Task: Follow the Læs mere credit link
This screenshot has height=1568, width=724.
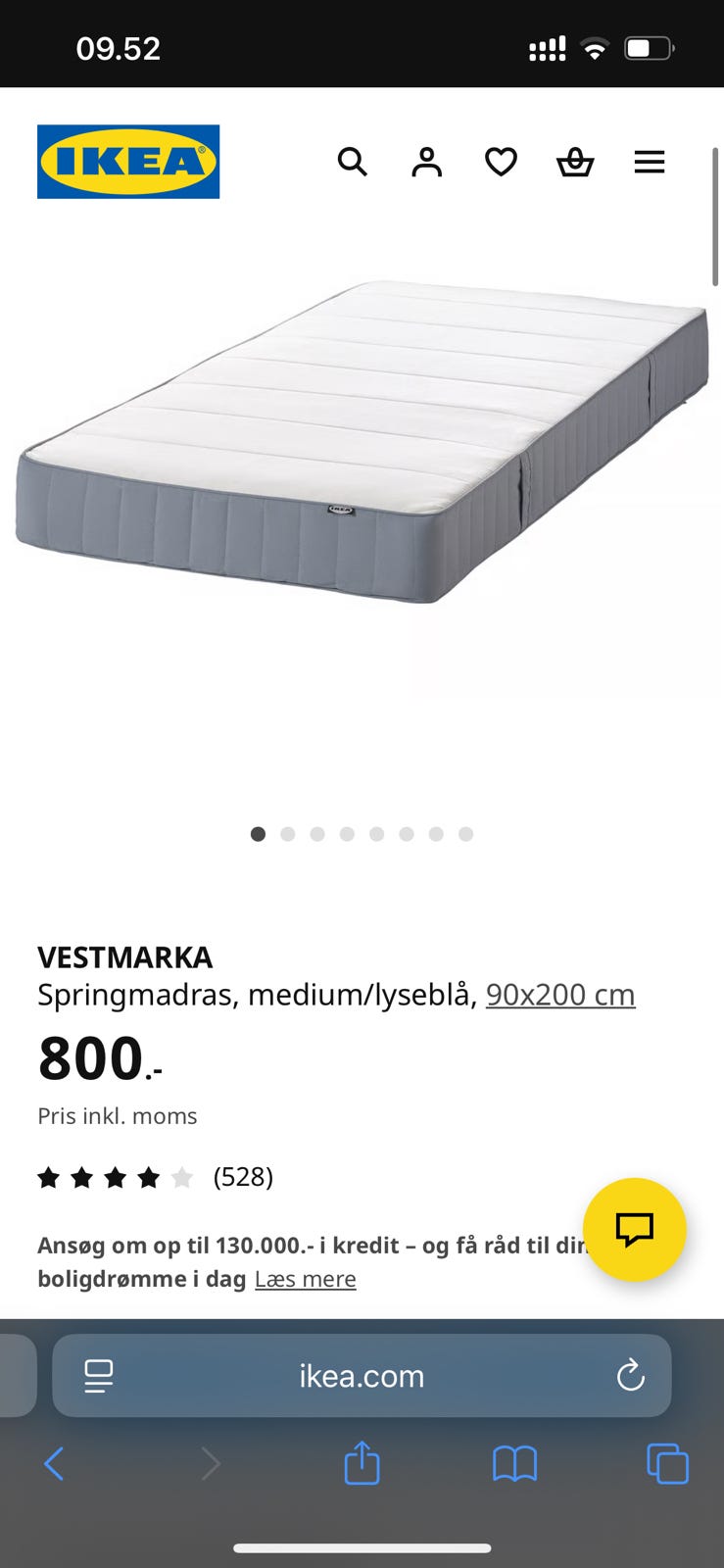Action: click(x=306, y=1279)
